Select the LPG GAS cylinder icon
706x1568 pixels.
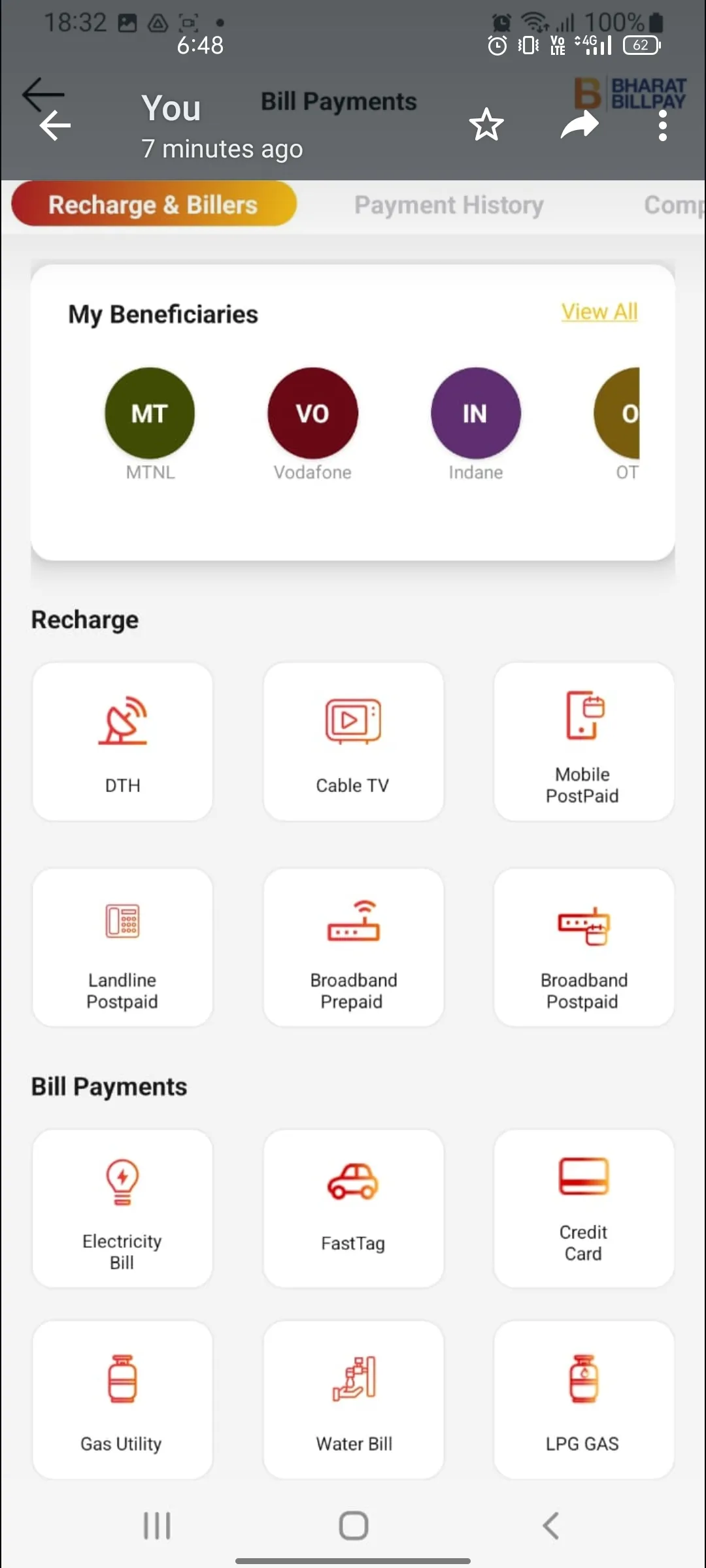click(x=583, y=1398)
